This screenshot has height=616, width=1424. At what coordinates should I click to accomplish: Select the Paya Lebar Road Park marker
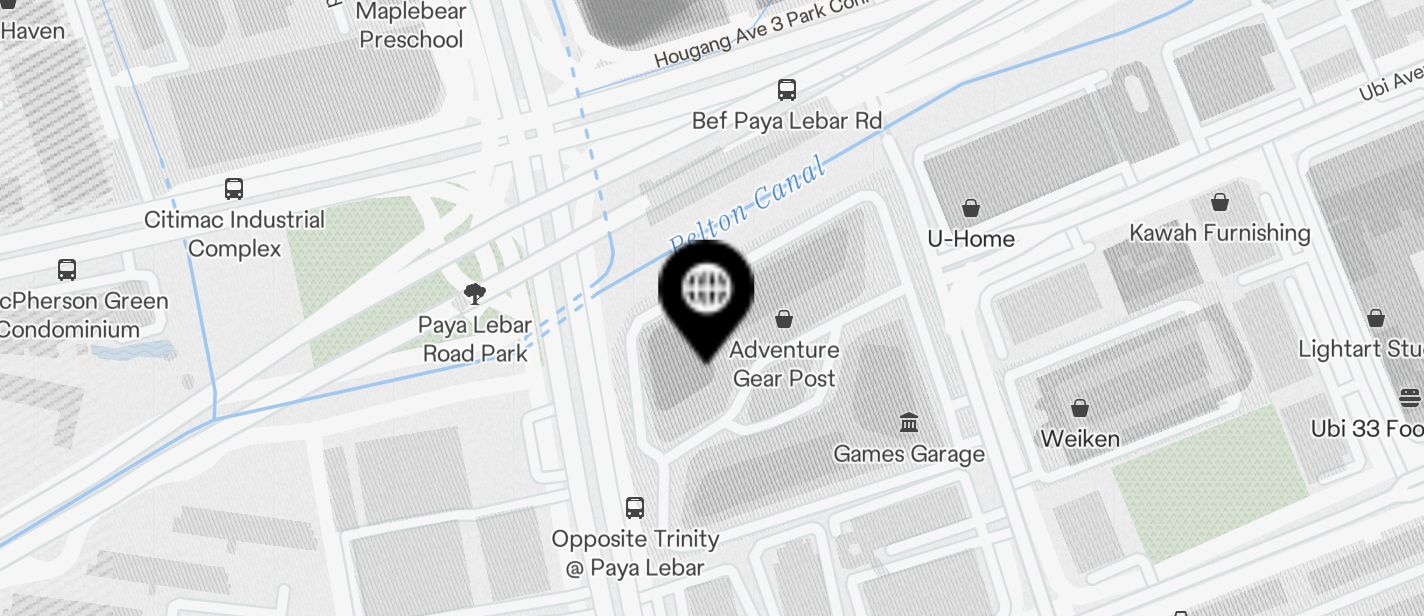click(475, 293)
